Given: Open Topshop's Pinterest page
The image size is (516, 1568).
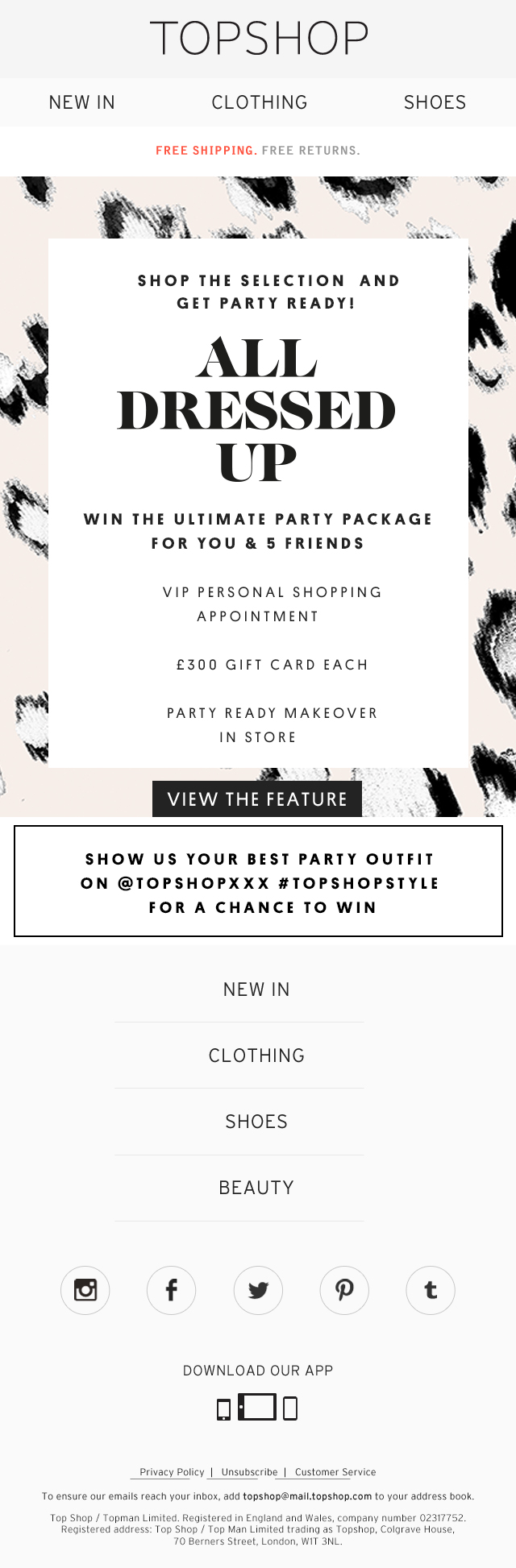Looking at the screenshot, I should click(x=344, y=1290).
